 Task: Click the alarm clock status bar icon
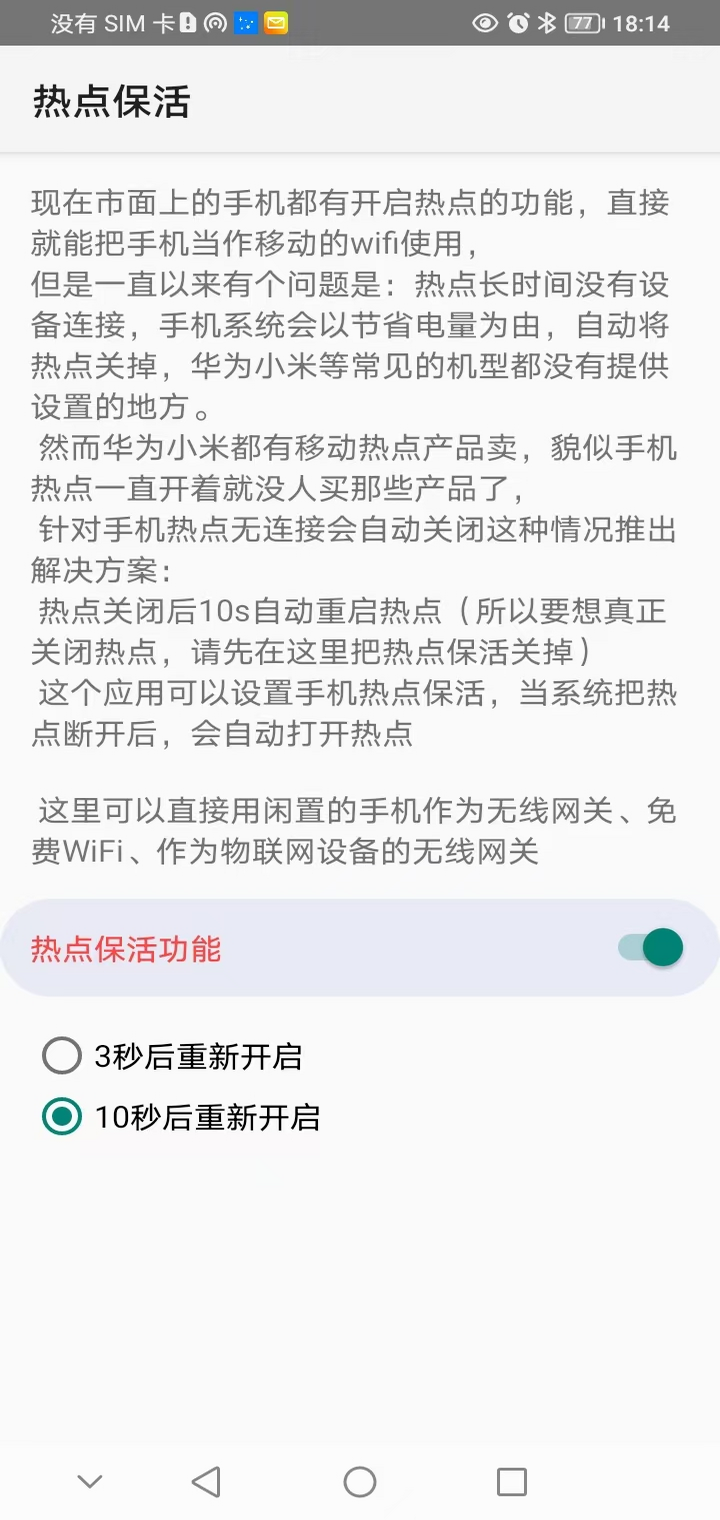(x=518, y=22)
